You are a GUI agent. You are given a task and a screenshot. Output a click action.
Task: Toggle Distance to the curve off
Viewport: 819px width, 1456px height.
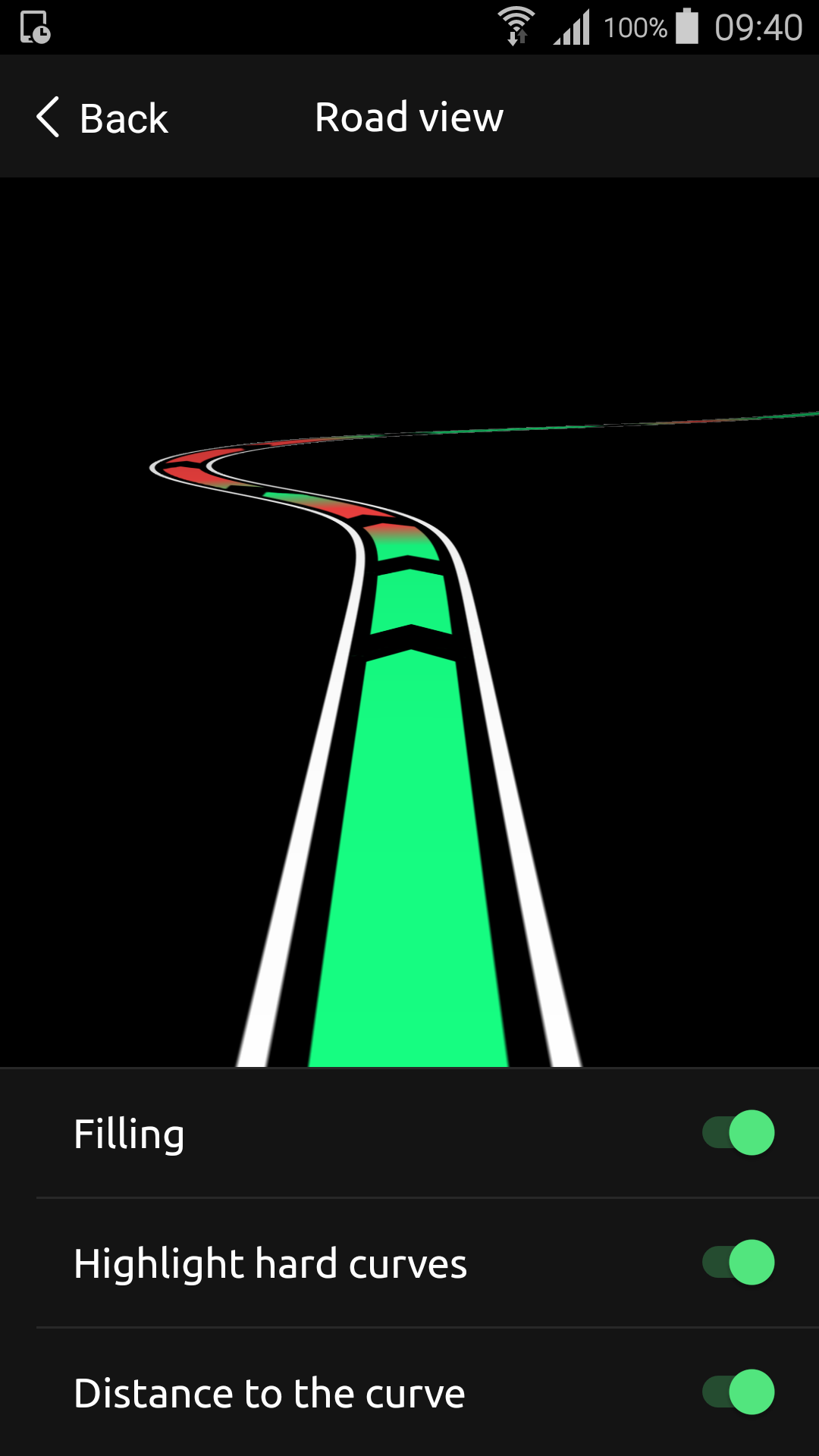point(738,1392)
